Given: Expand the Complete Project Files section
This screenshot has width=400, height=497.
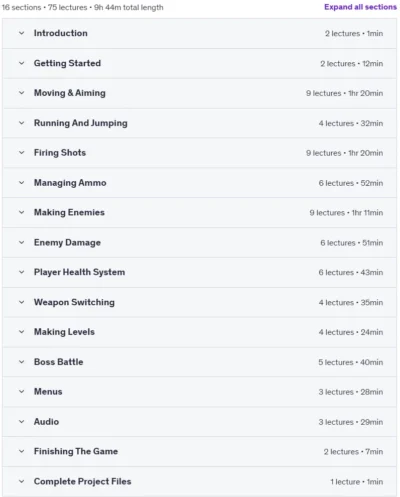Looking at the screenshot, I should (x=199, y=481).
